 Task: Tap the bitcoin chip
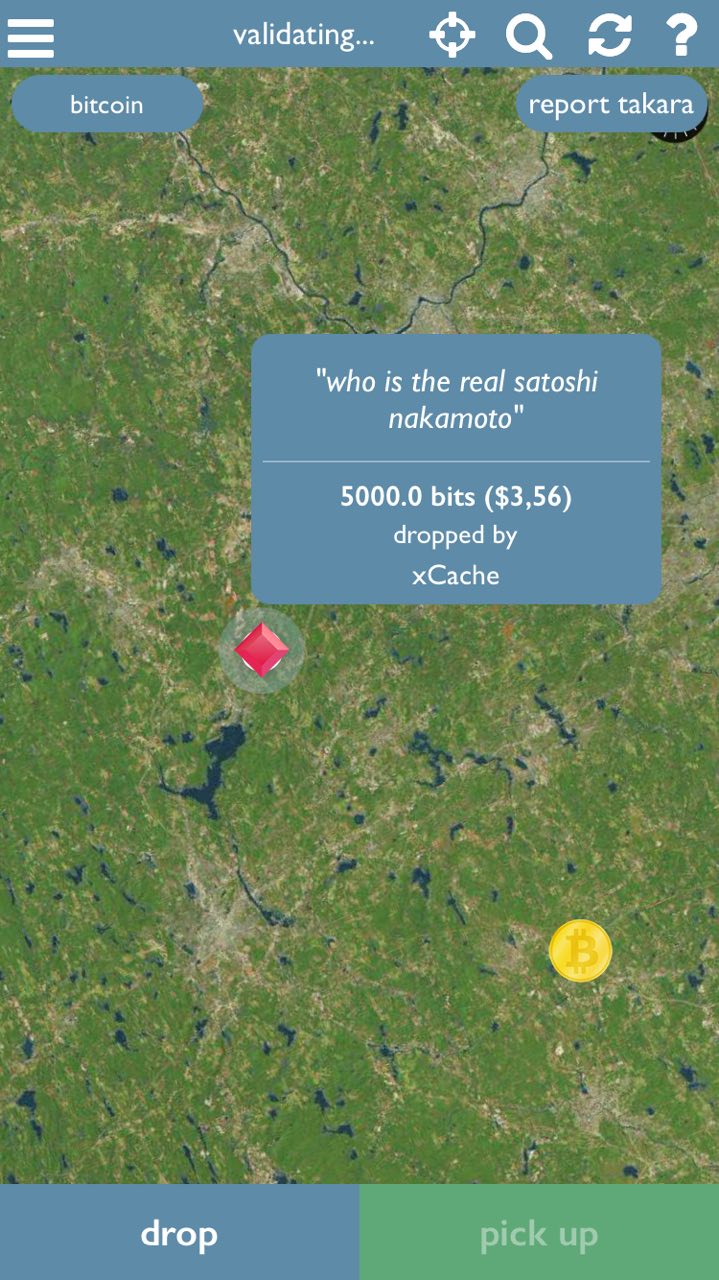coord(107,104)
